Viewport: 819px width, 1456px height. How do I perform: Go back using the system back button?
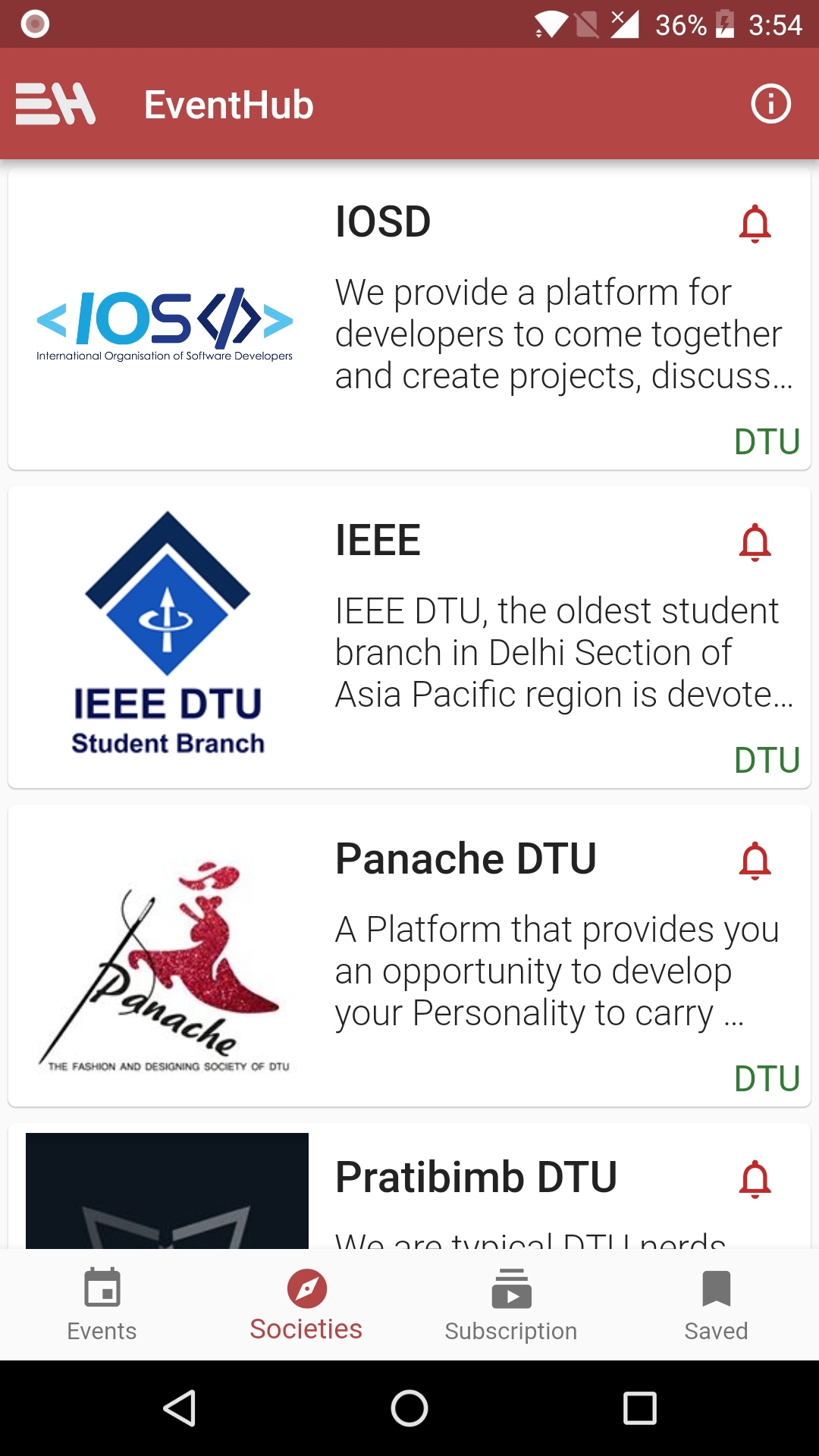[x=180, y=1408]
